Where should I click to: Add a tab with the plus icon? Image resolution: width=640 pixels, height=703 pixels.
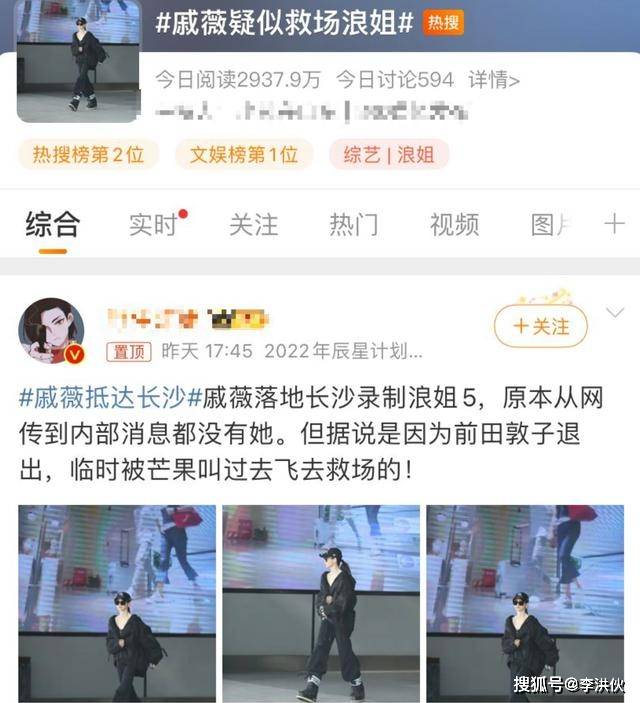tap(614, 224)
